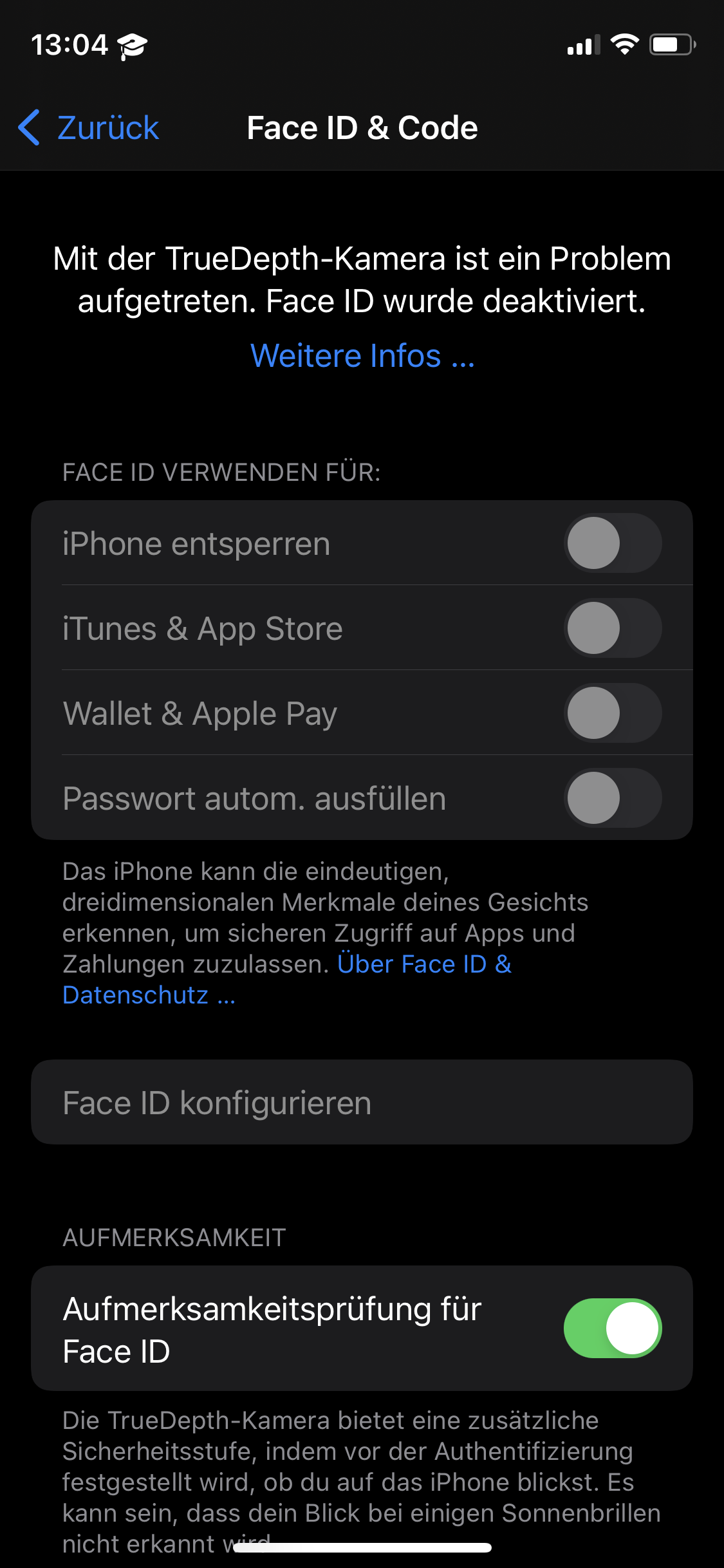Viewport: 724px width, 1568px height.
Task: Open Über Face ID & Datenschutz link
Action: pyautogui.click(x=423, y=964)
